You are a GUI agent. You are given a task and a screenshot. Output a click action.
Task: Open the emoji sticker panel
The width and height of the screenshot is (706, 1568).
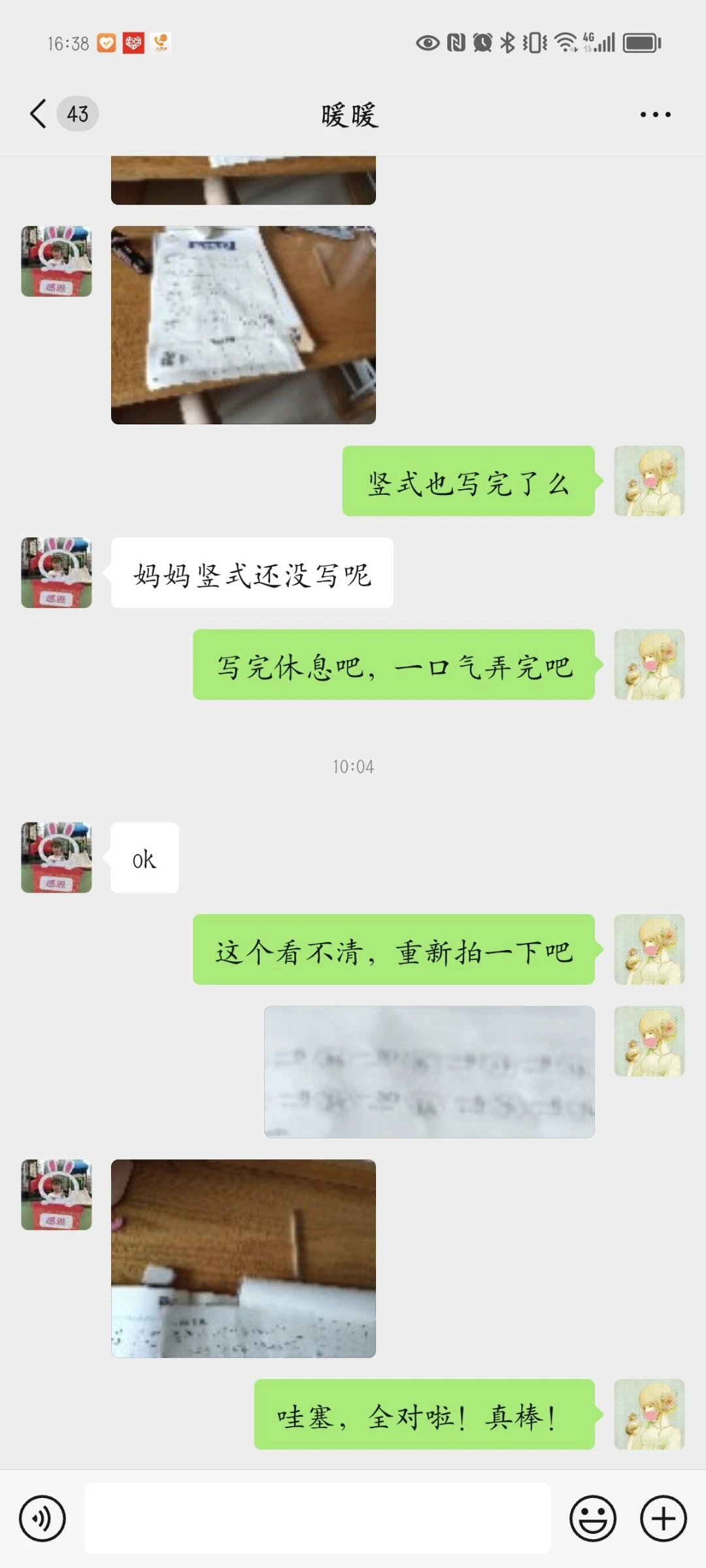593,1518
